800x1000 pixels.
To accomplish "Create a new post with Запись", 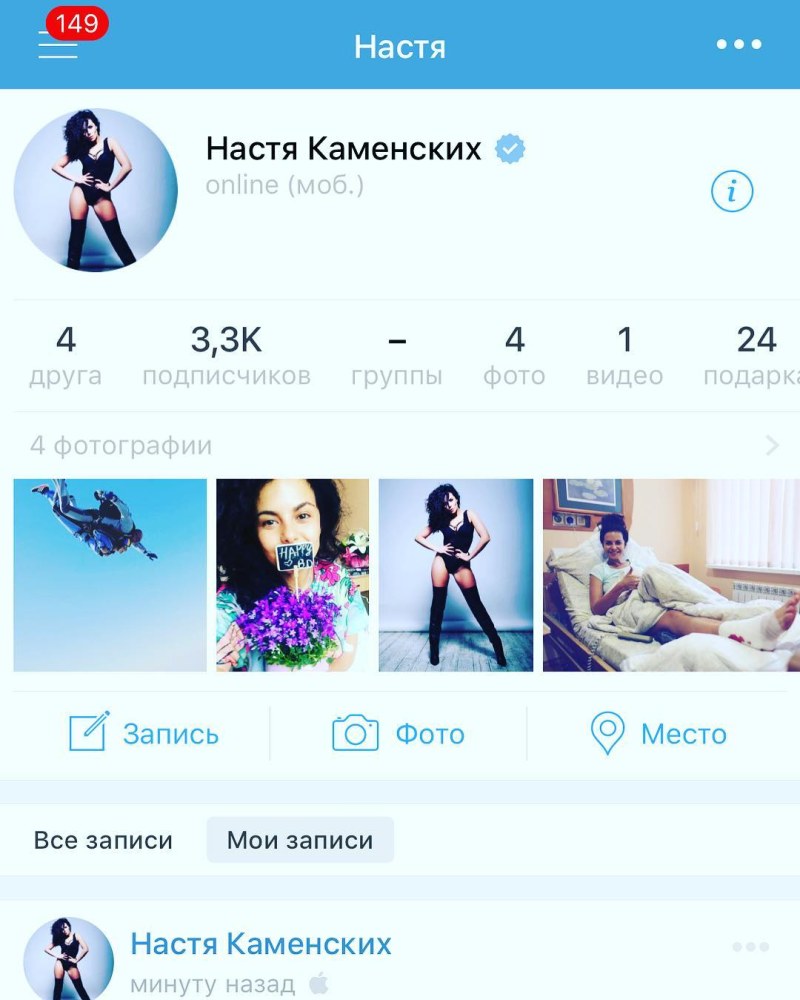I will tap(144, 735).
